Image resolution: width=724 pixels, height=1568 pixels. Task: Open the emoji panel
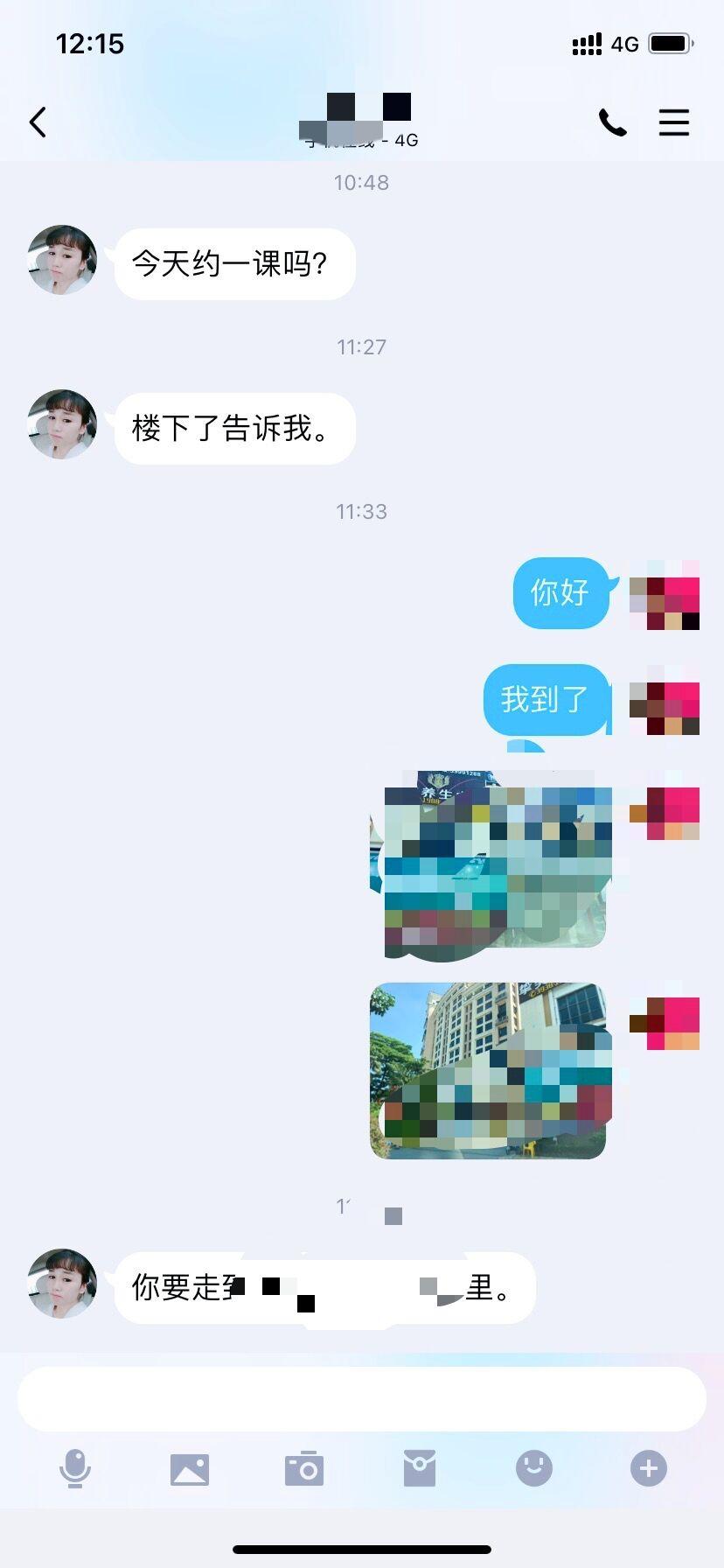pos(533,1468)
